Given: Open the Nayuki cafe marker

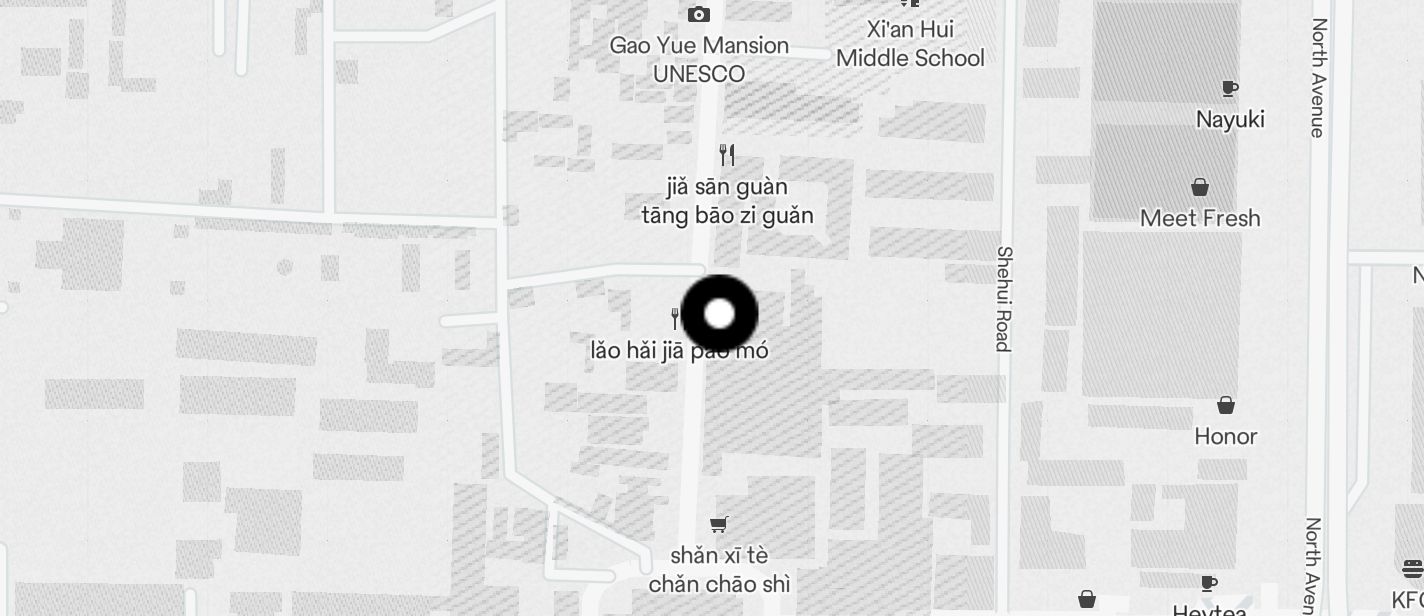Looking at the screenshot, I should point(1230,89).
